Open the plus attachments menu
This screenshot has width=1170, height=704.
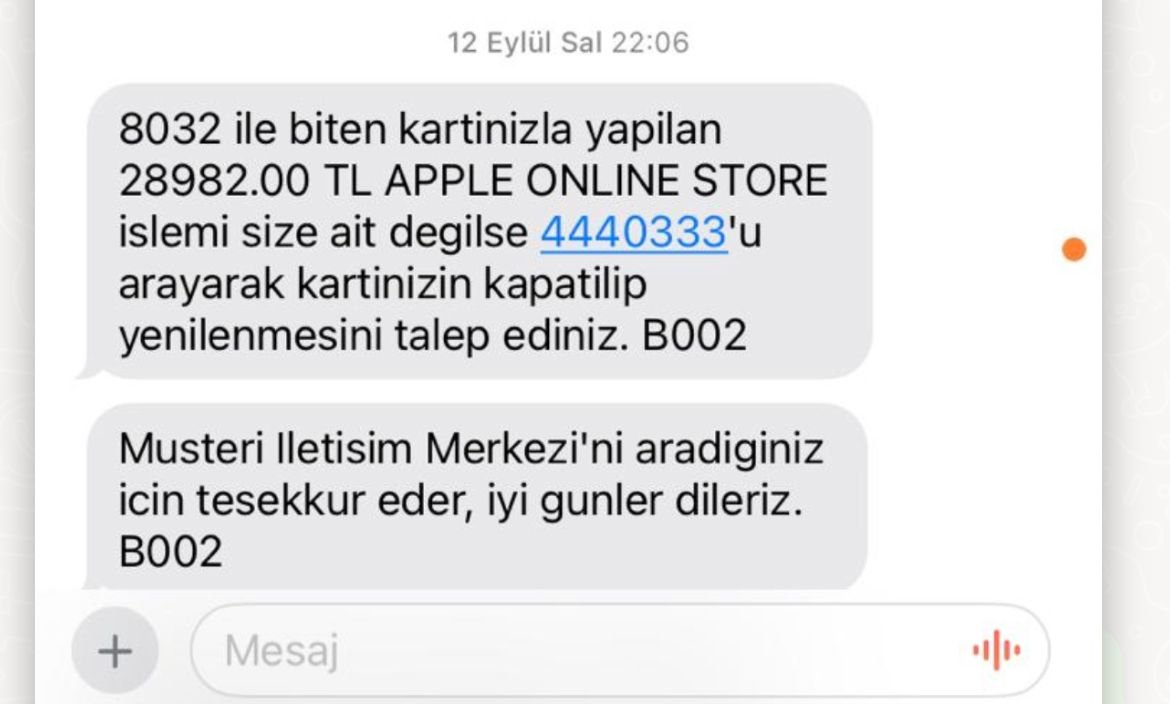pyautogui.click(x=115, y=651)
